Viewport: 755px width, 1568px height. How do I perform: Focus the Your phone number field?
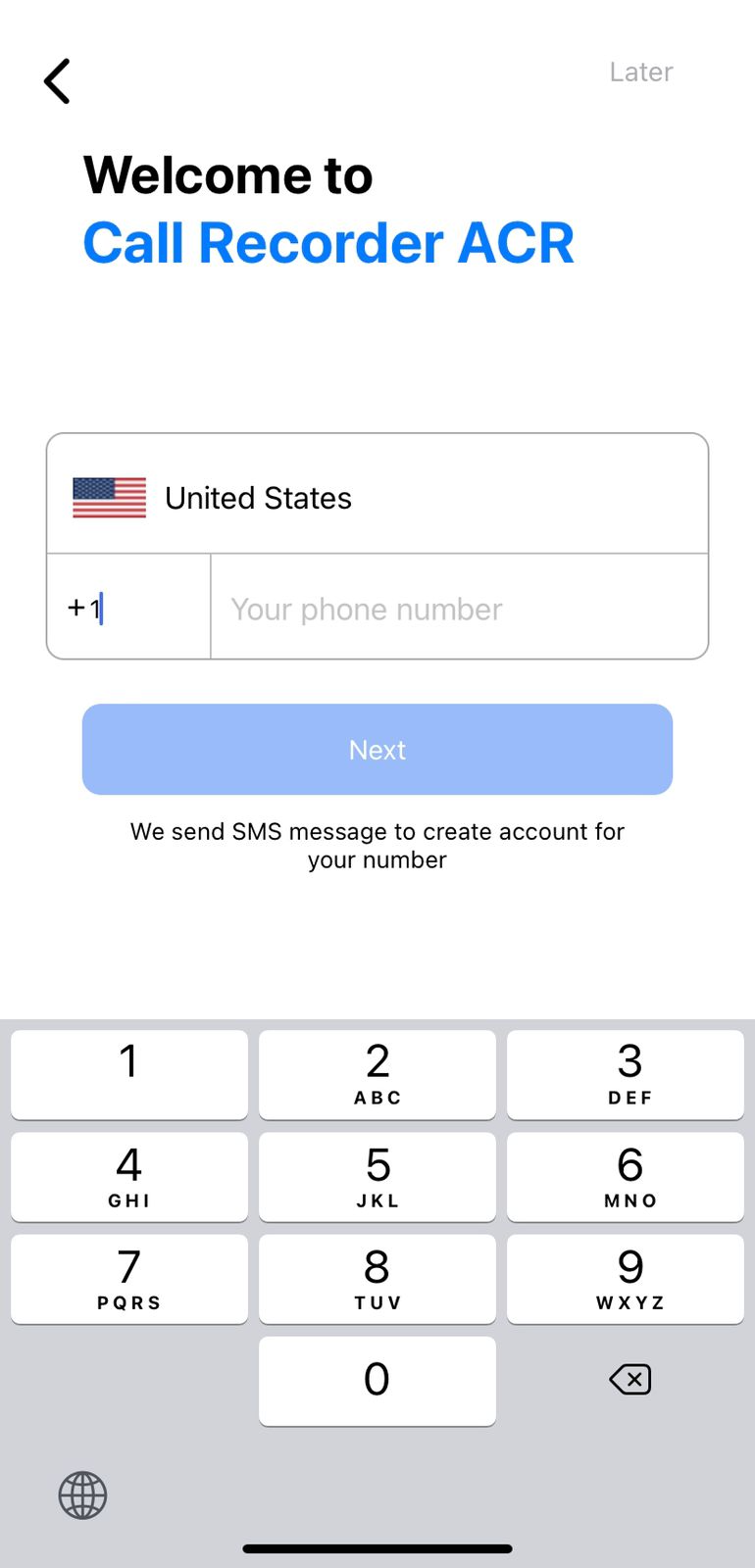459,608
